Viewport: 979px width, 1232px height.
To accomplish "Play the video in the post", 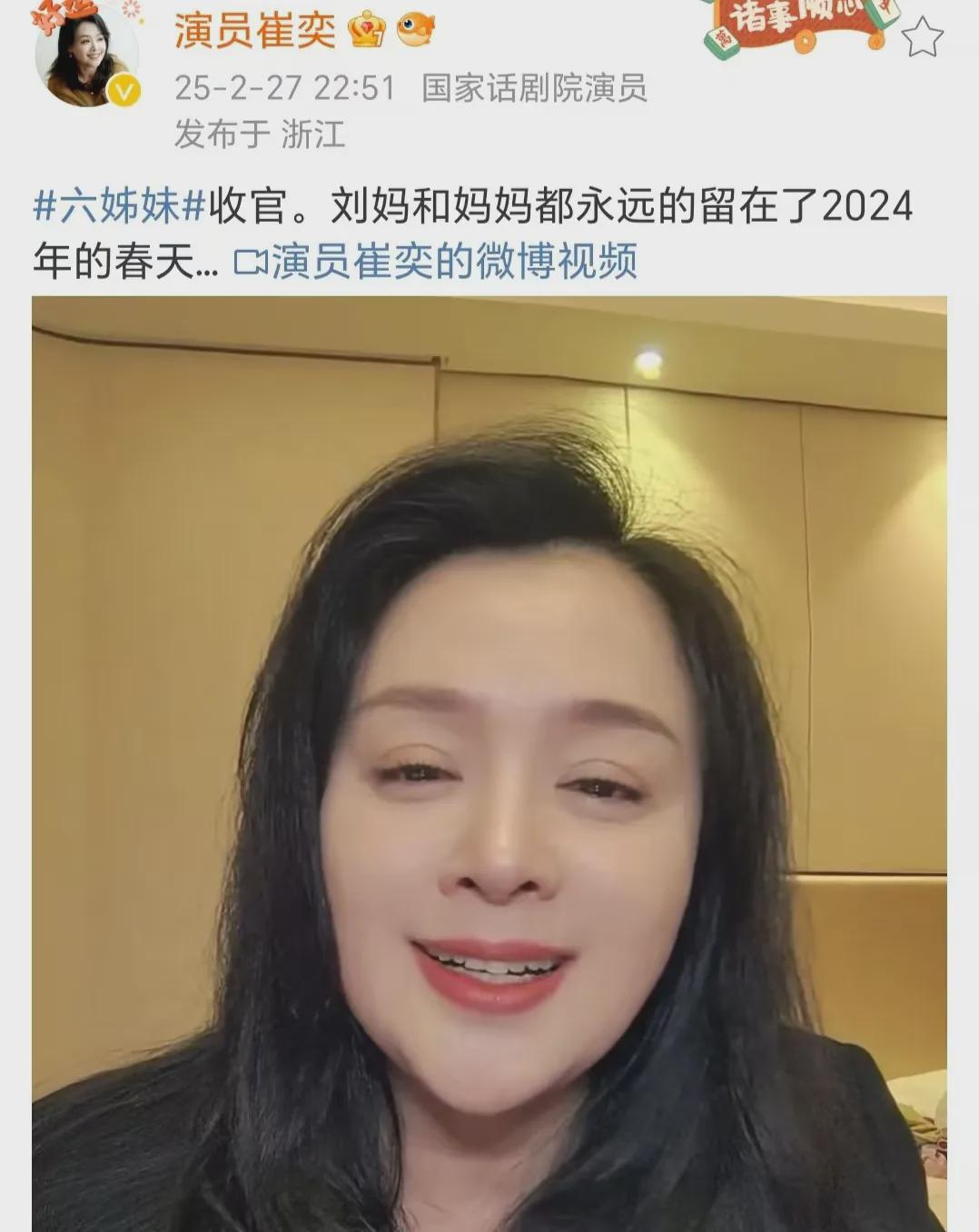I will pos(489,763).
